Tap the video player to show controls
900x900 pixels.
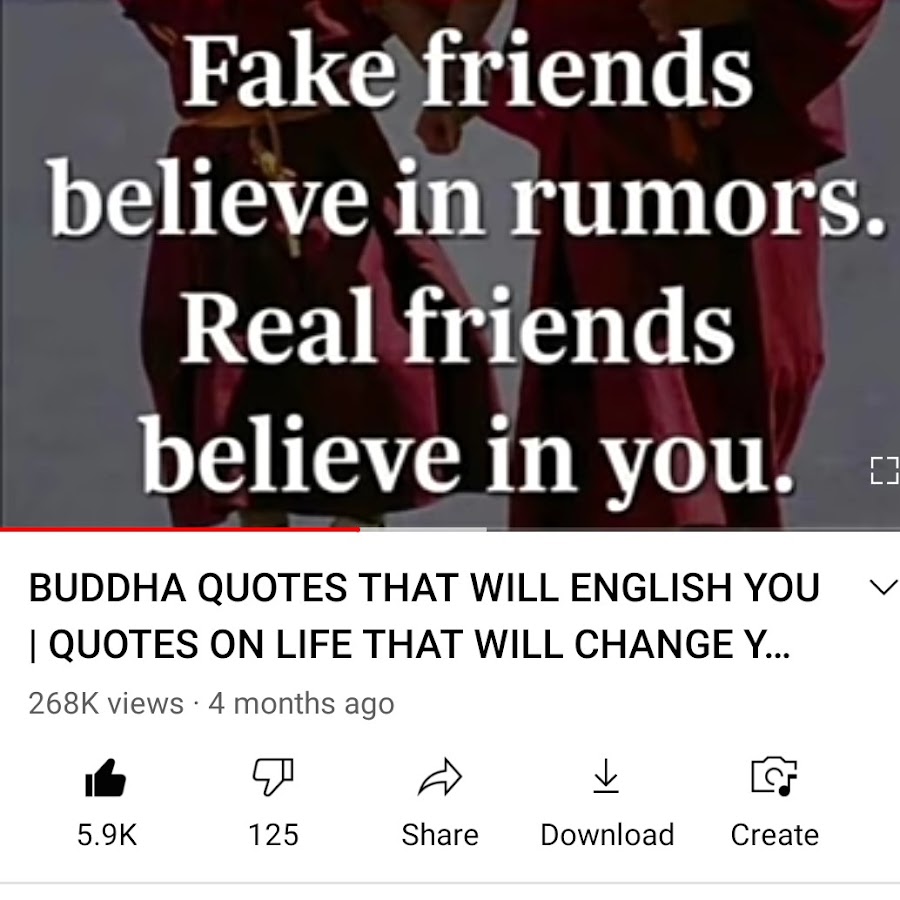[x=450, y=260]
